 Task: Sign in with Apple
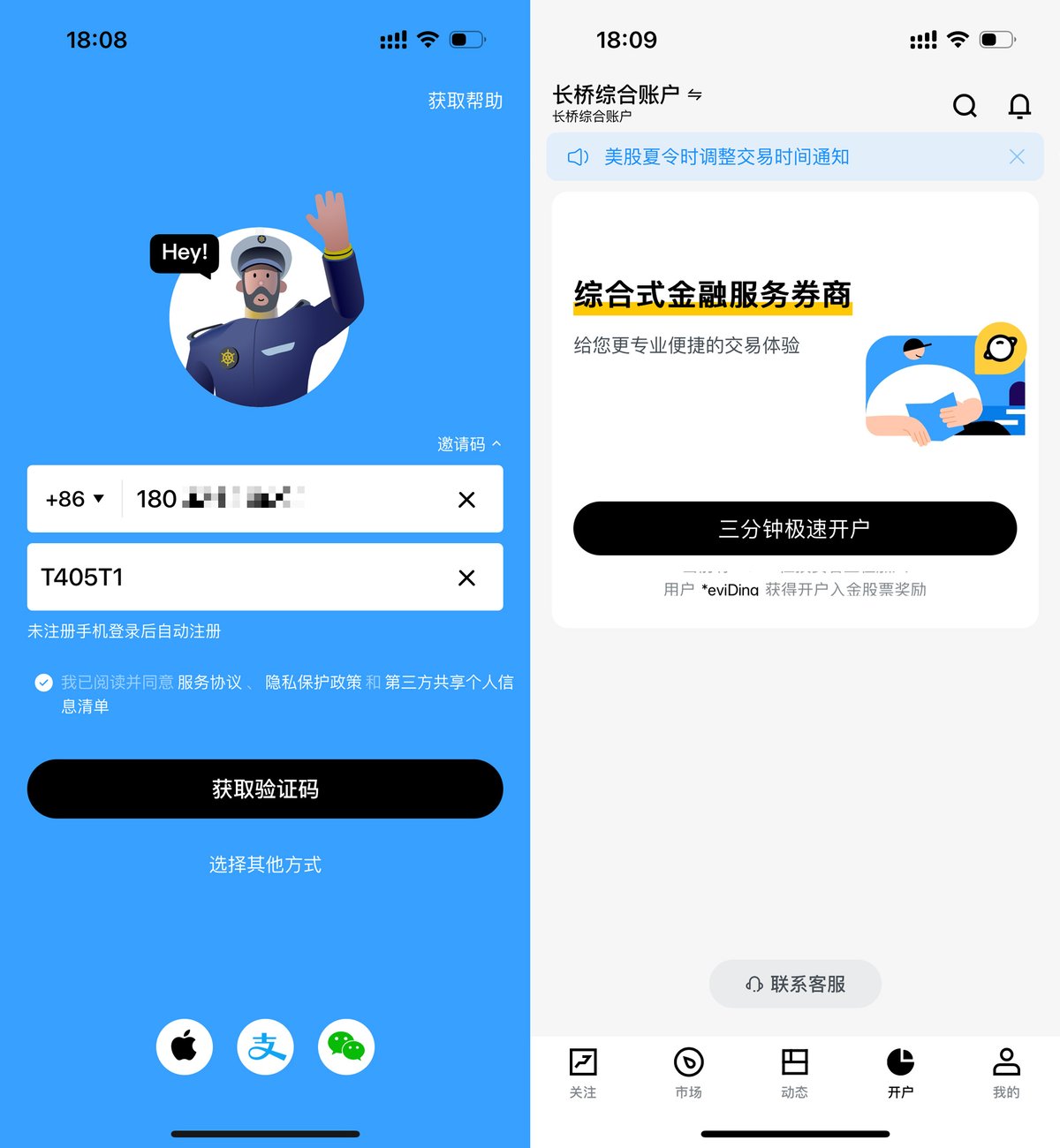[x=185, y=1047]
